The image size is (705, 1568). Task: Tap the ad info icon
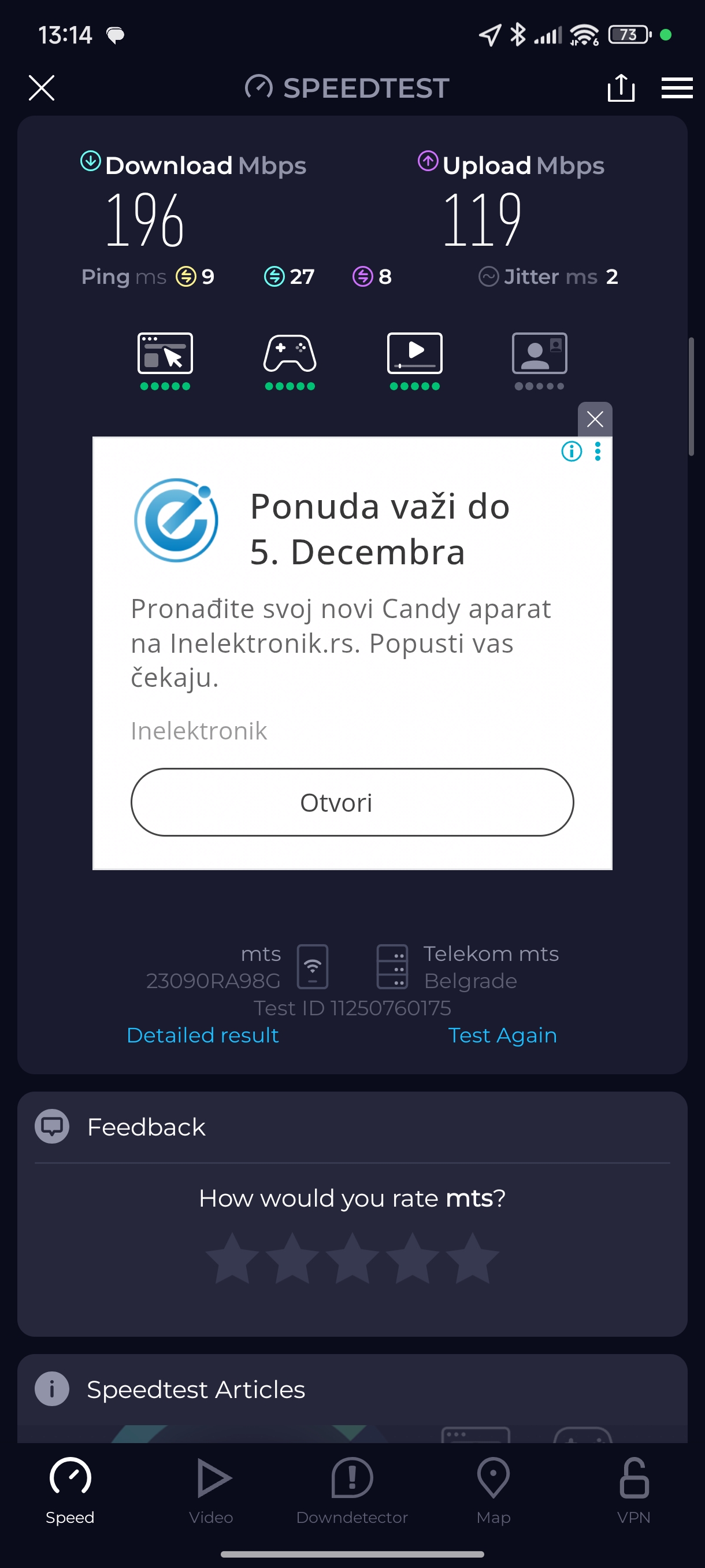point(571,452)
